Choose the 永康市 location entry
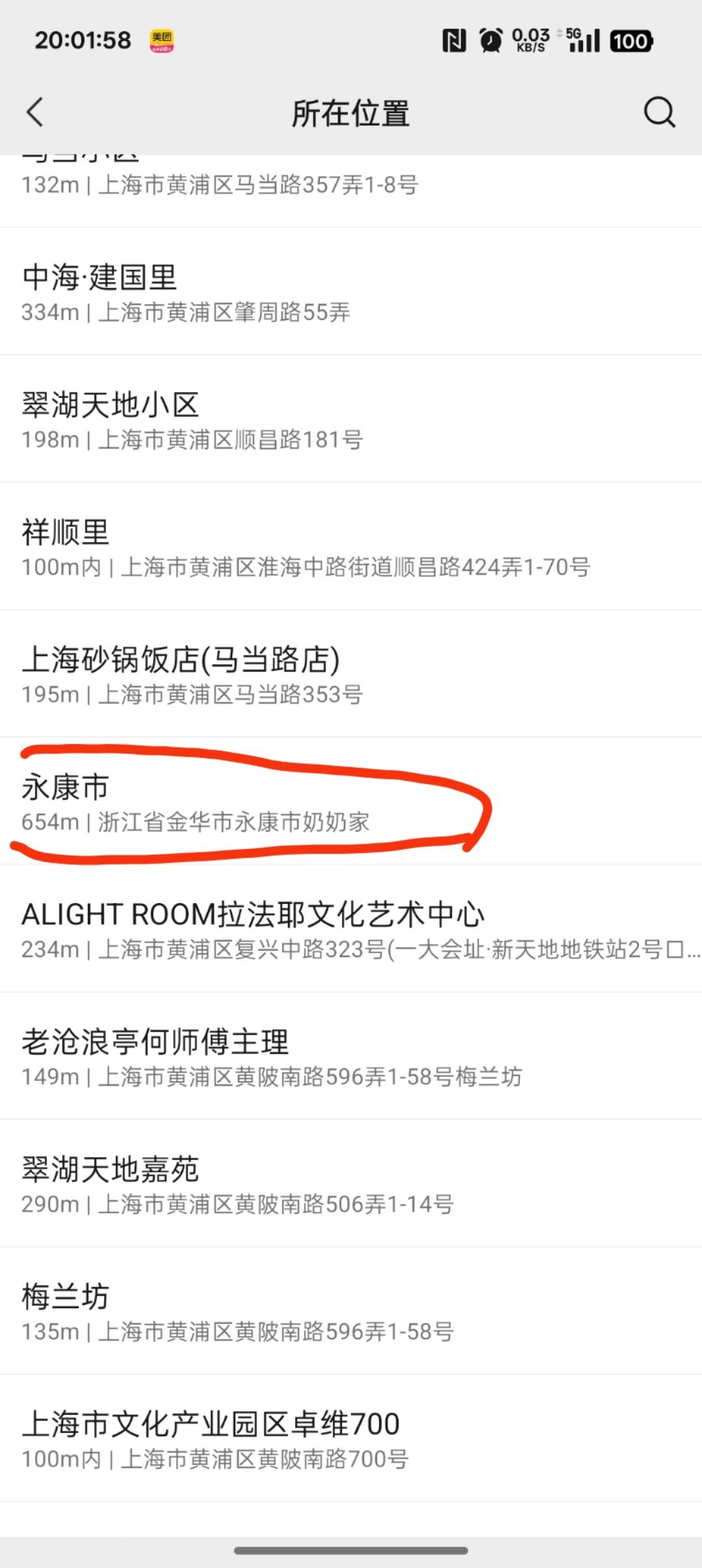 click(351, 802)
